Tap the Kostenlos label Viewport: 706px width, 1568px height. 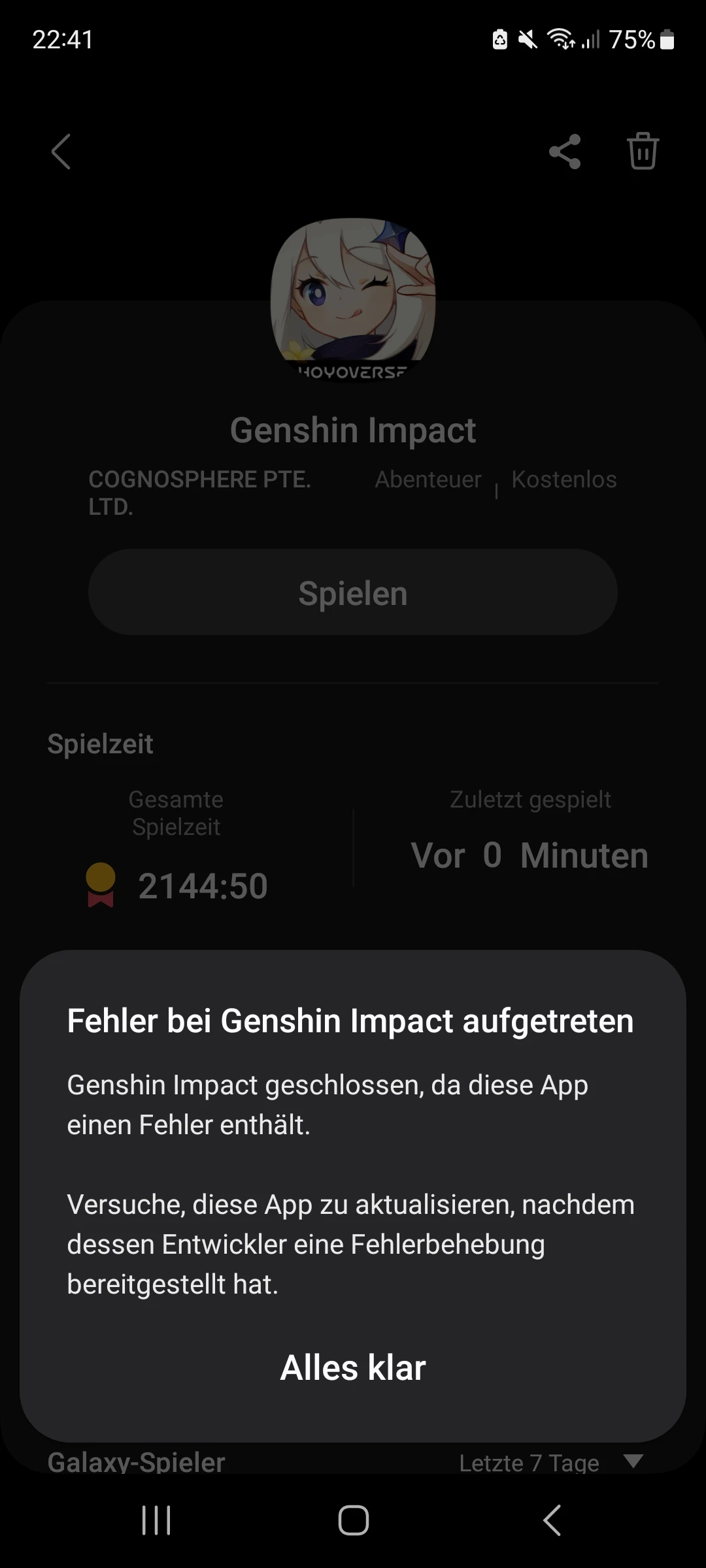pyautogui.click(x=564, y=479)
